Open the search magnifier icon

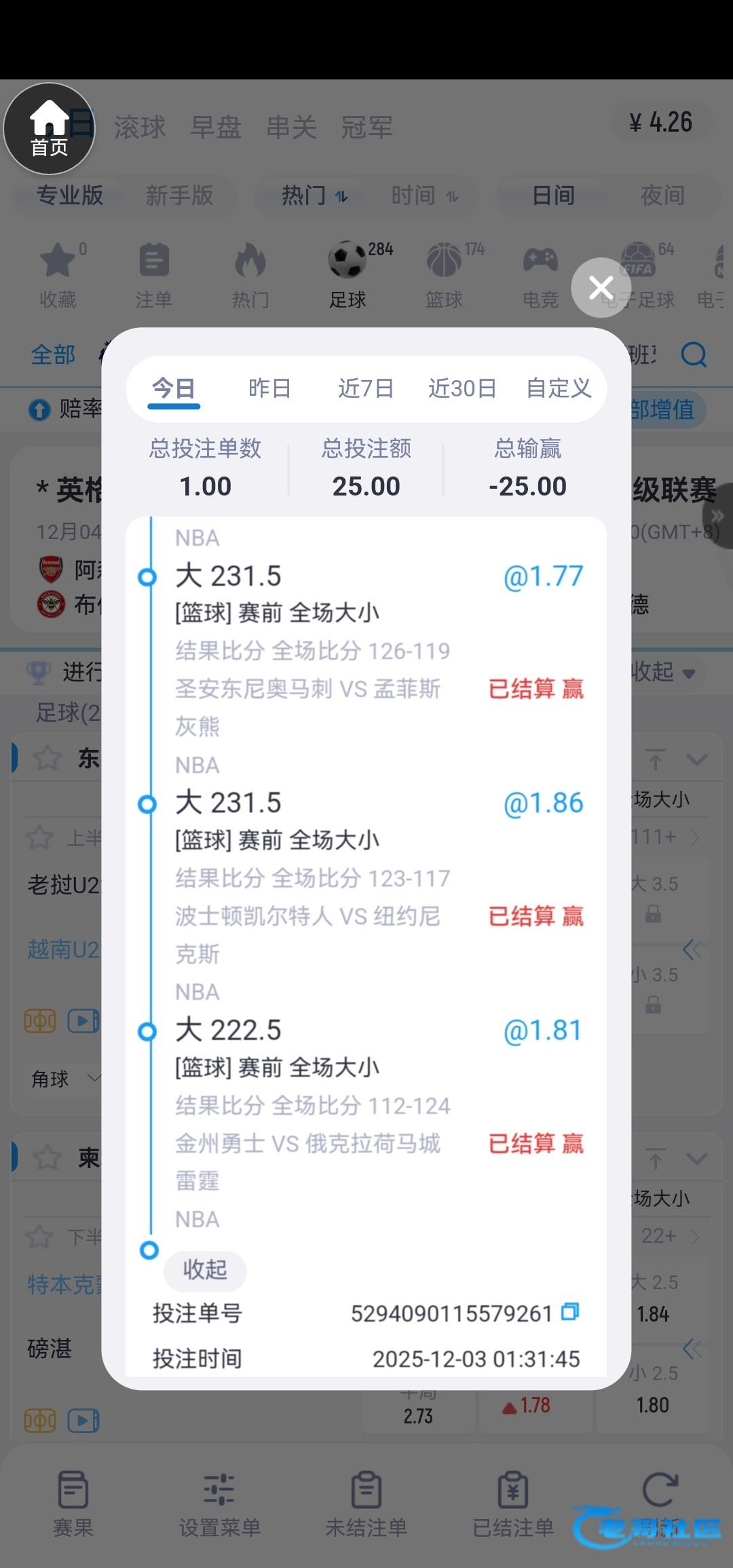tap(694, 354)
